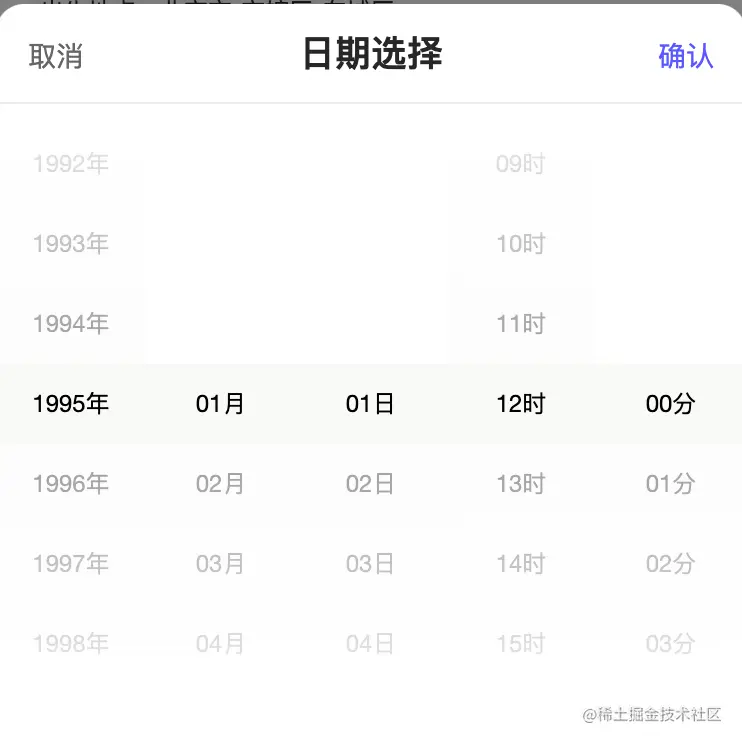Select 09时 in the hour column
The width and height of the screenshot is (742, 744).
point(519,163)
